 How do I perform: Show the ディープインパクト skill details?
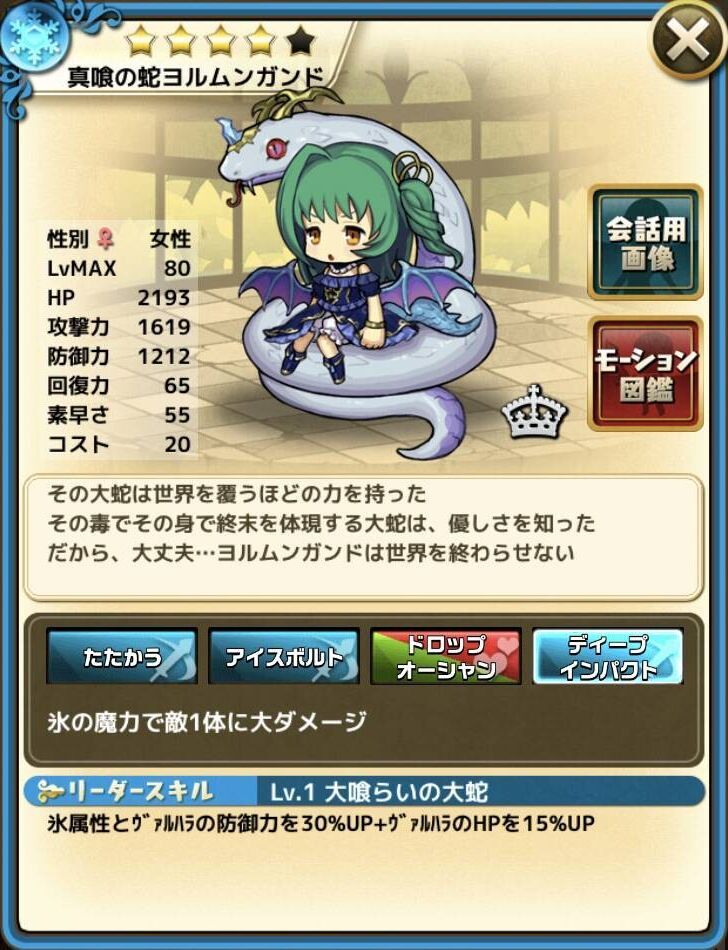tap(607, 656)
